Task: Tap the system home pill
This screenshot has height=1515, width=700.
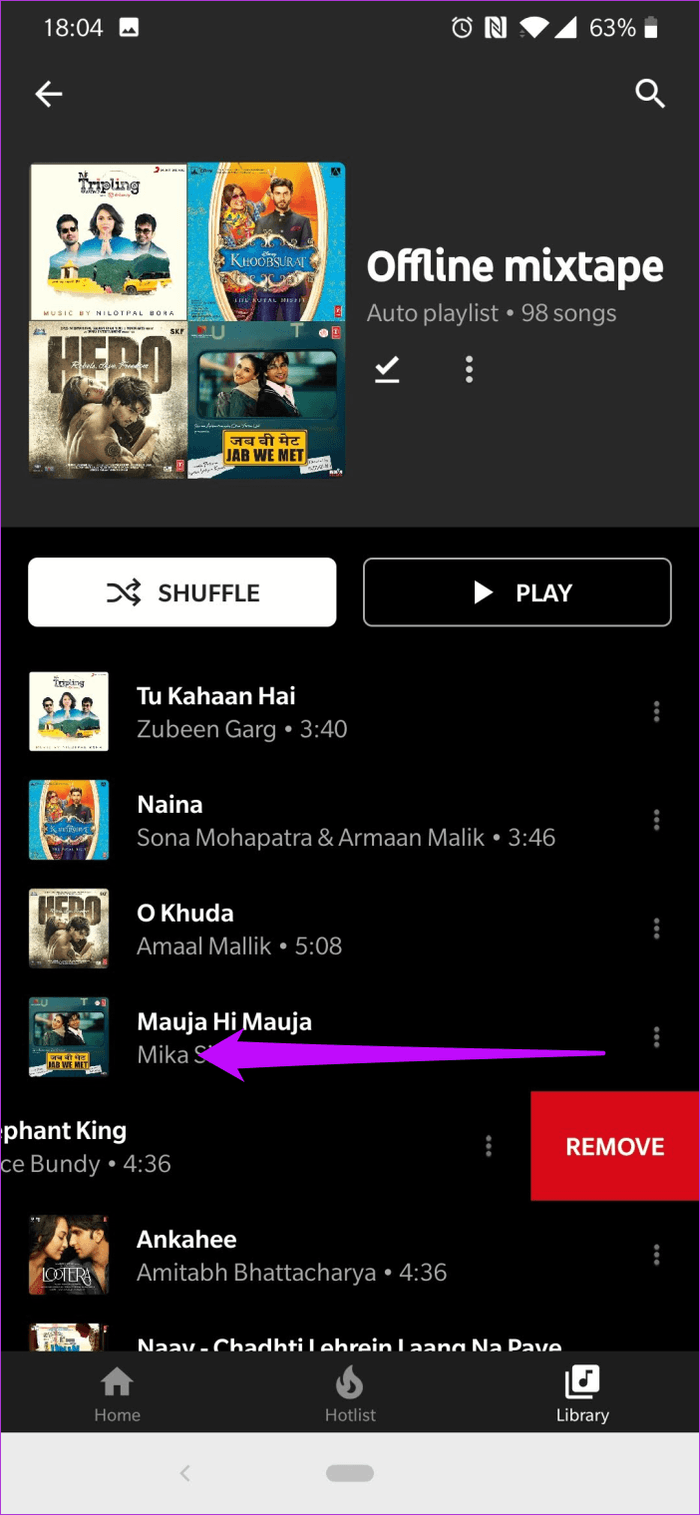Action: tap(350, 1473)
